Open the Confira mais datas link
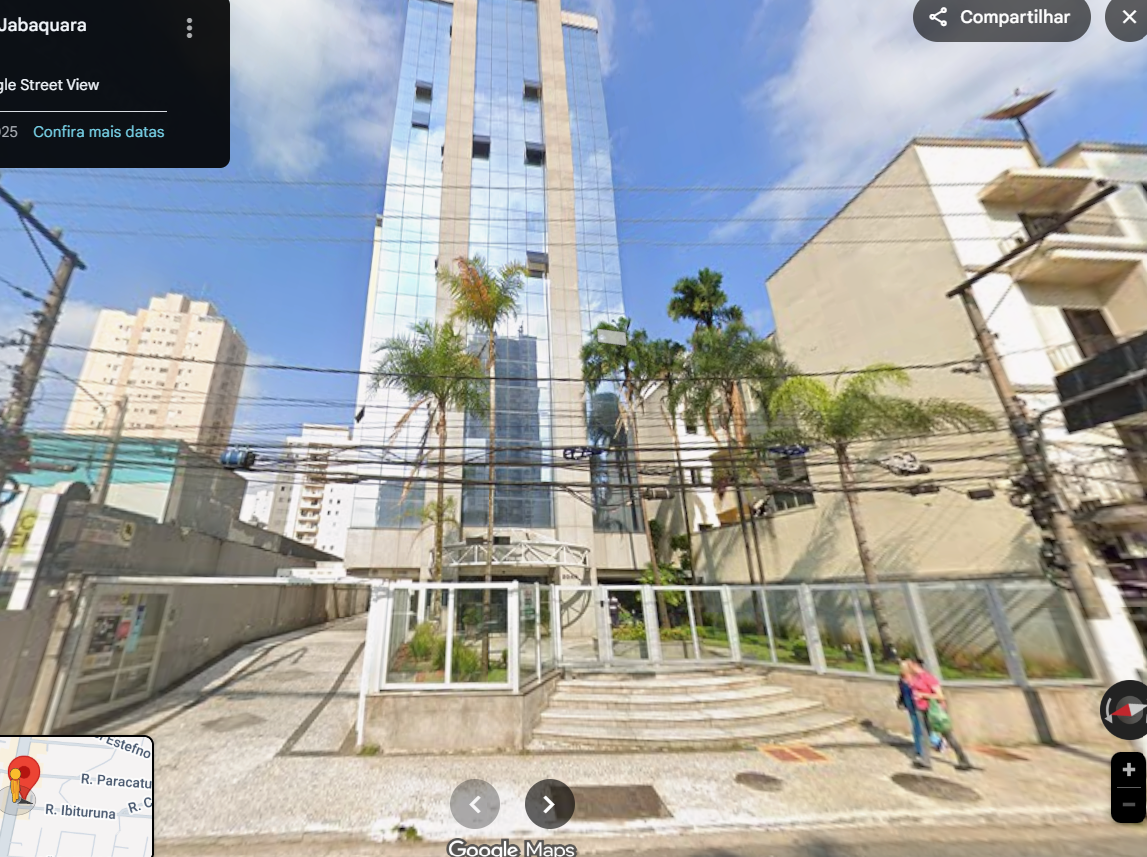Image resolution: width=1147 pixels, height=857 pixels. [98, 132]
